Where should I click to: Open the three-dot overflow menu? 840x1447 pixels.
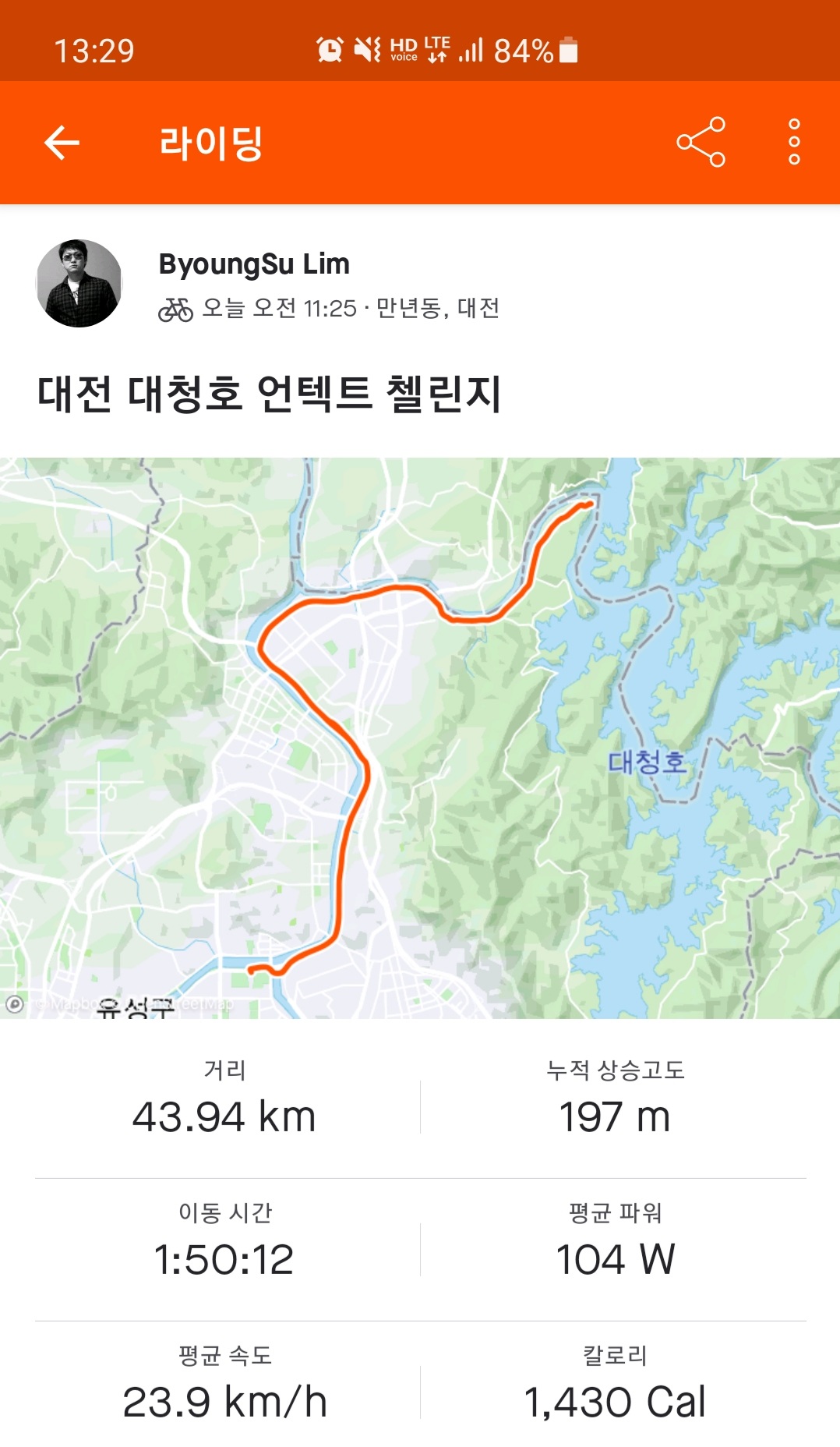click(794, 143)
